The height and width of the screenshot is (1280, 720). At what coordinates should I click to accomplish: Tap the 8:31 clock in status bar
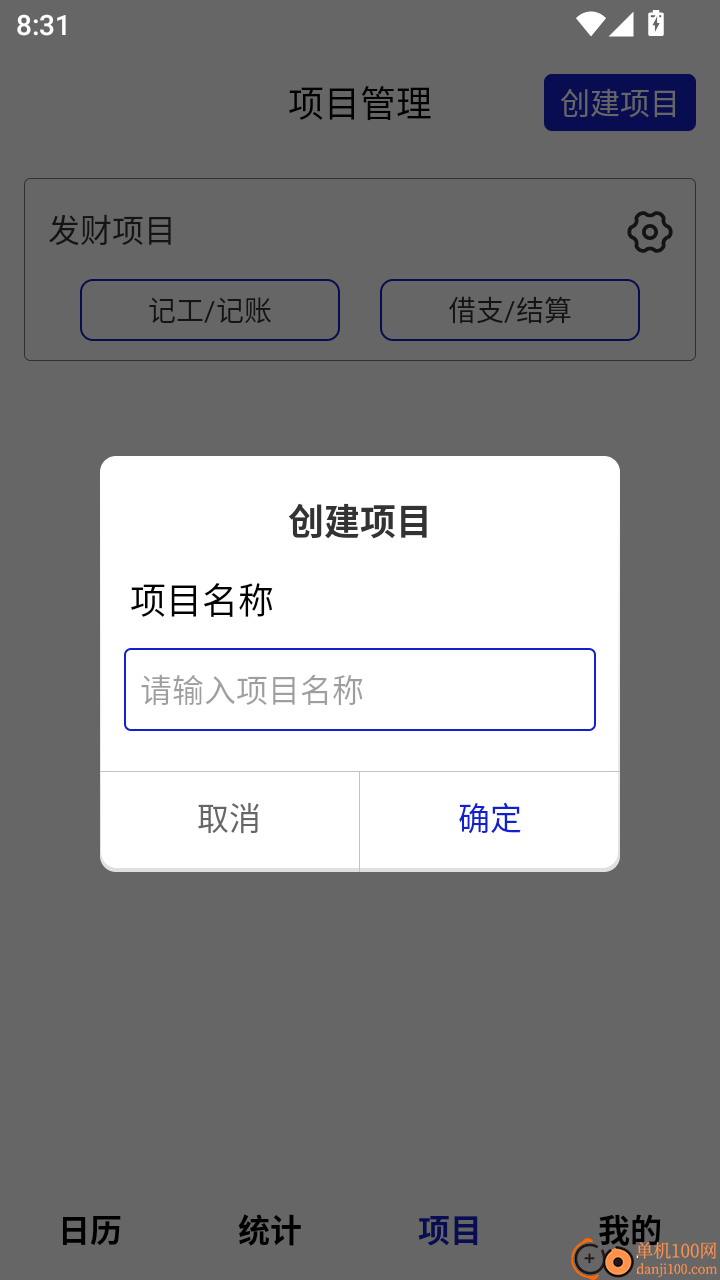41,25
